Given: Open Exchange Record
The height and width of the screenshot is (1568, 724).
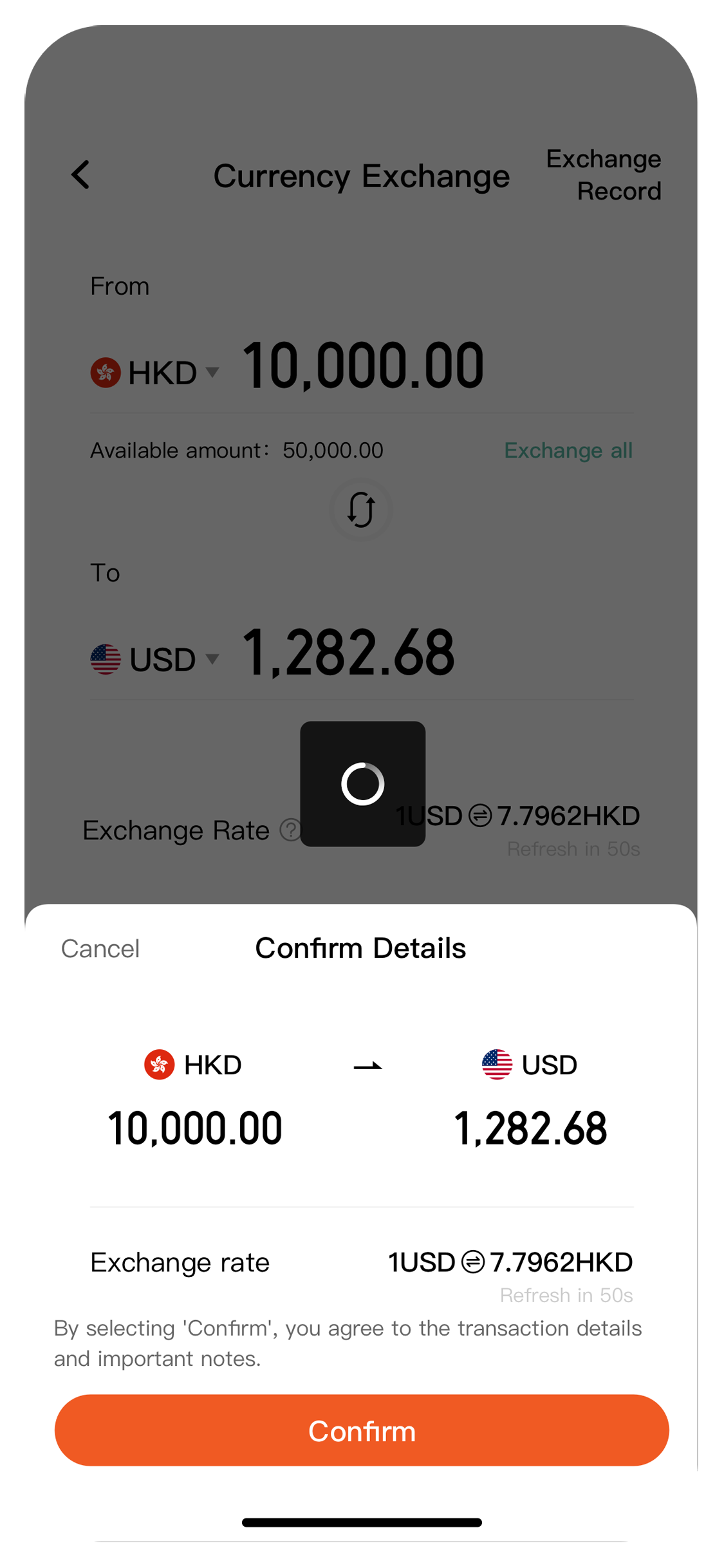Looking at the screenshot, I should [603, 175].
